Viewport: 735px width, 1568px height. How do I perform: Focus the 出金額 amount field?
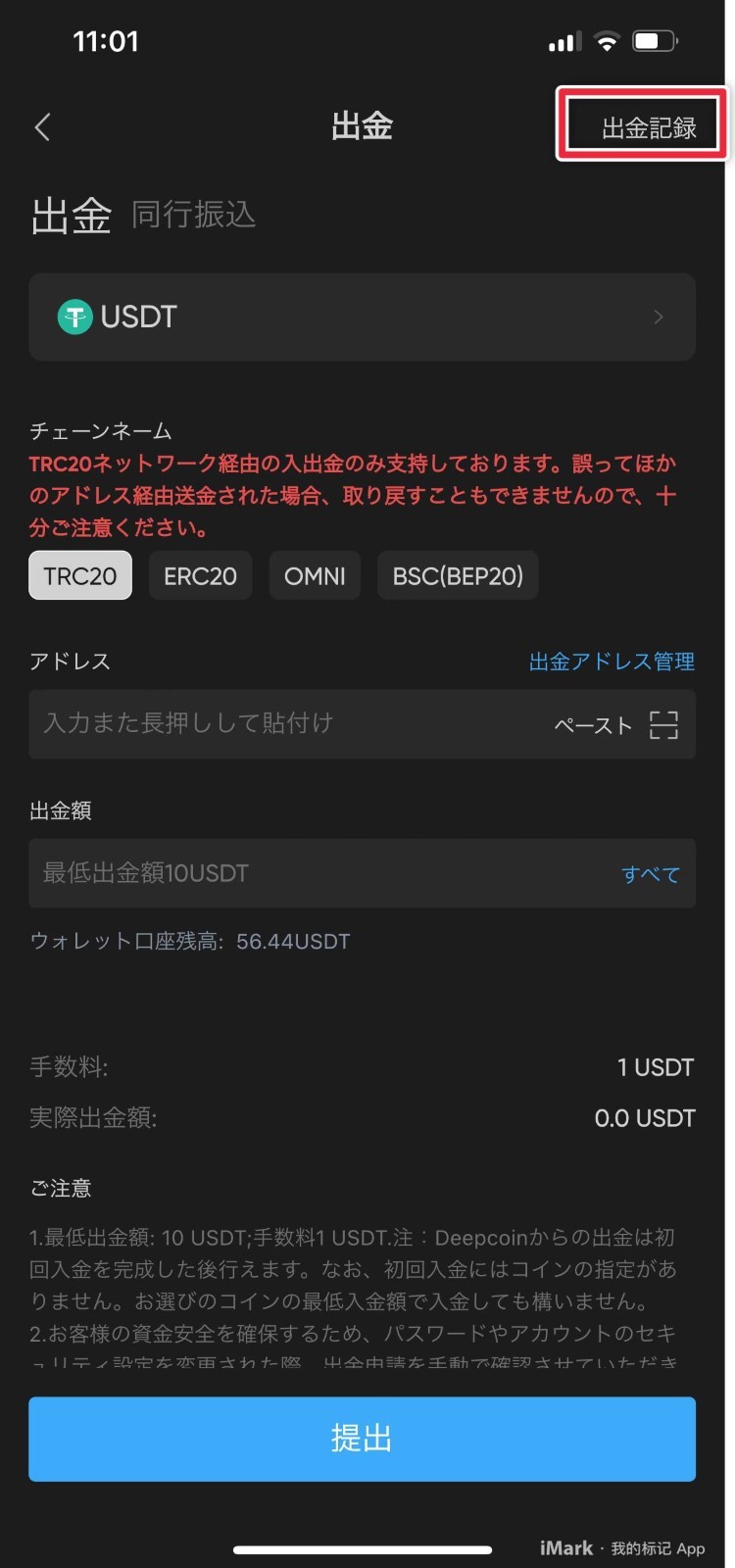pos(314,873)
